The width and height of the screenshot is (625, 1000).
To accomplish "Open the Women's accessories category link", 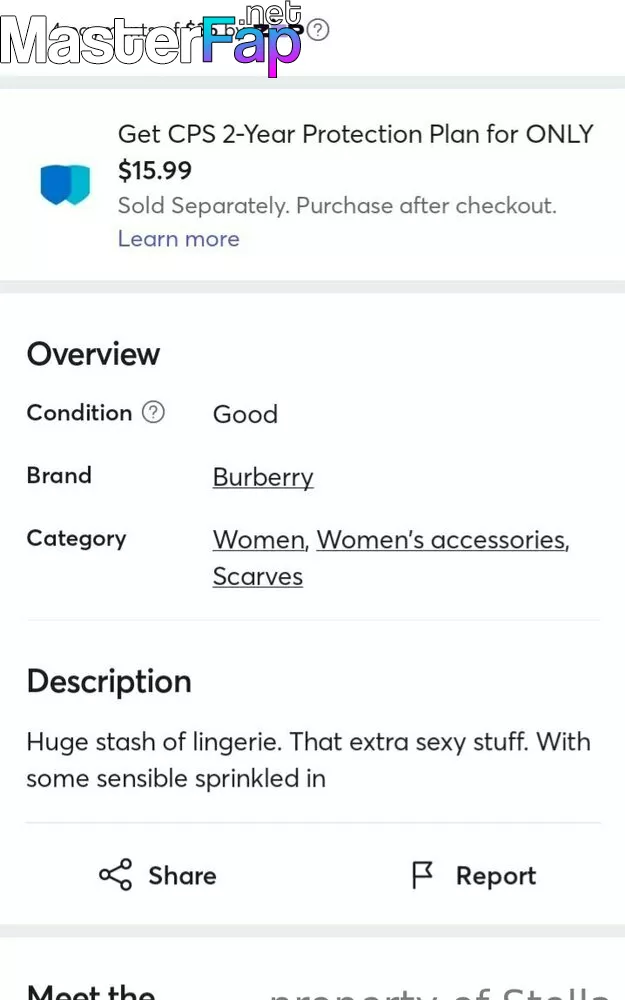I will click(x=441, y=540).
